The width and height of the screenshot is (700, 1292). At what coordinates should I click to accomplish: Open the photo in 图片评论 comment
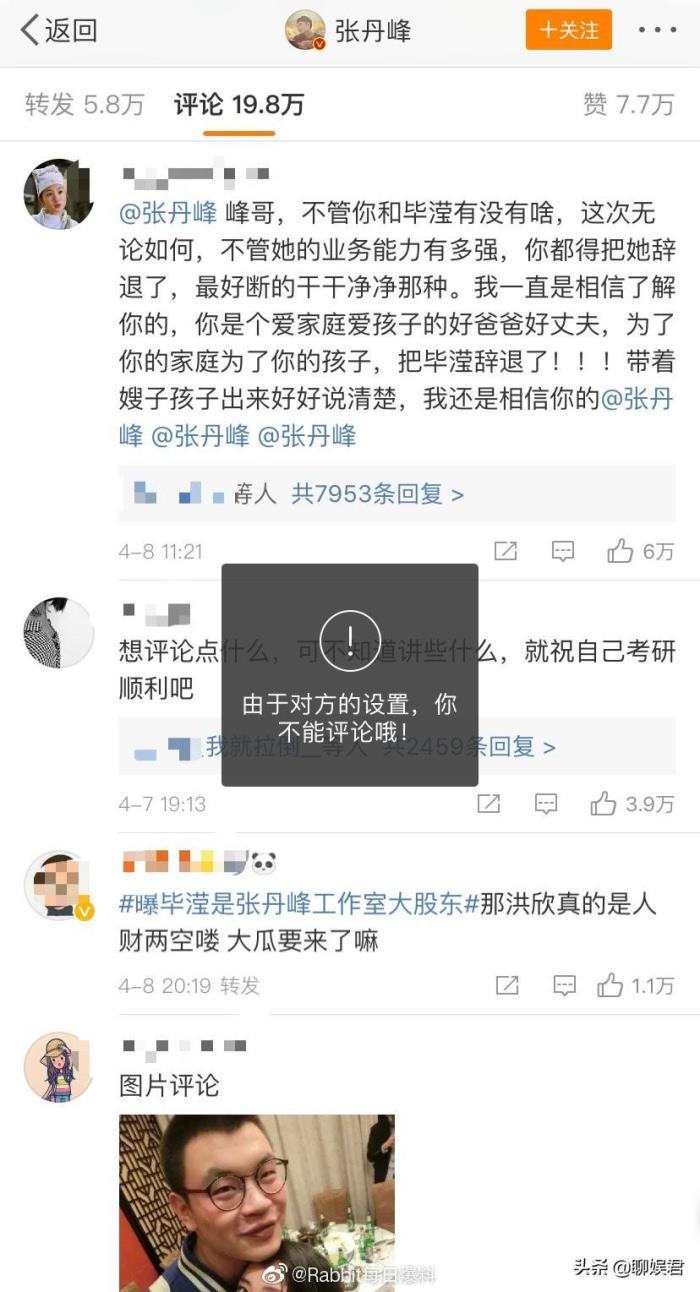click(x=256, y=1200)
